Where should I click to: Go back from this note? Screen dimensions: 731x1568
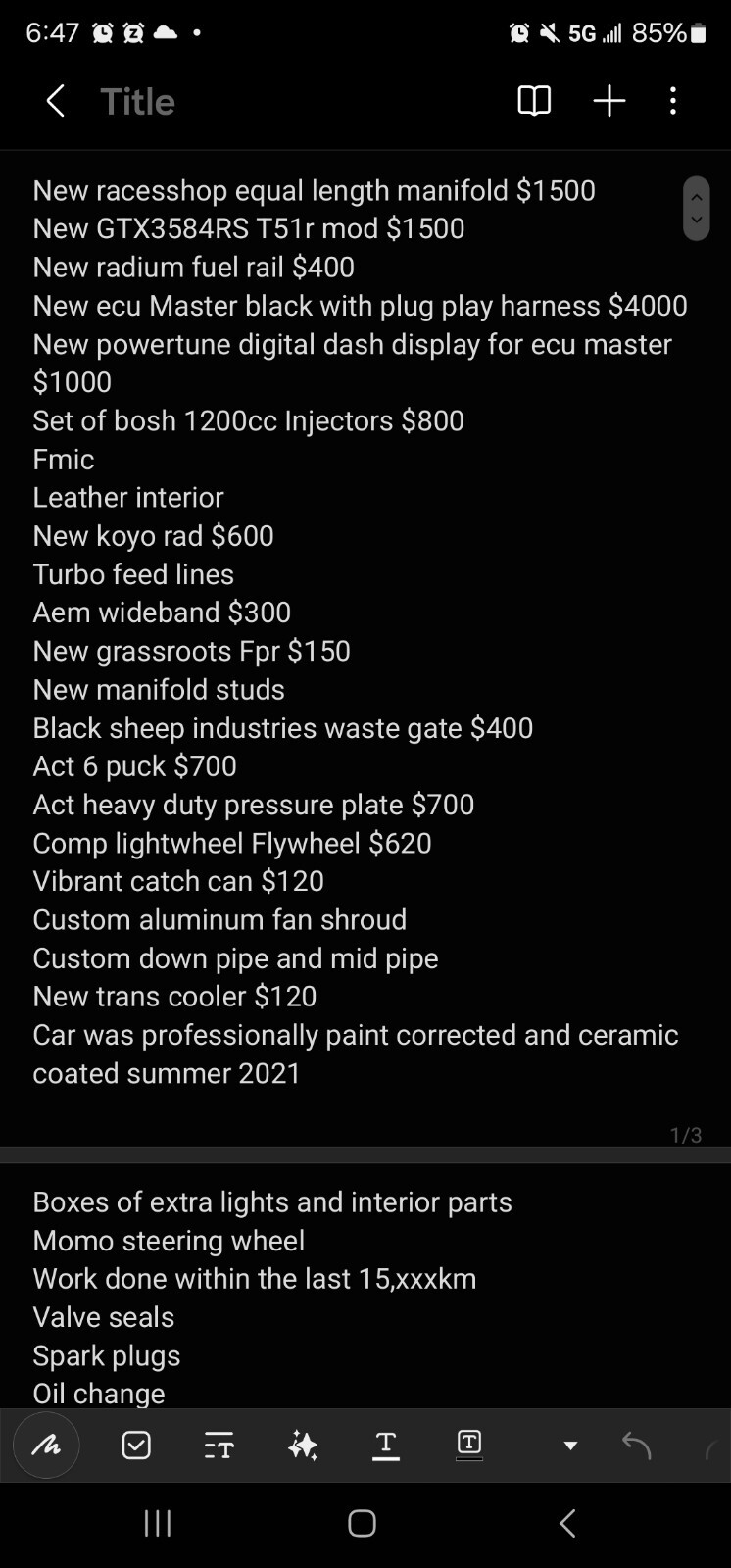(56, 101)
